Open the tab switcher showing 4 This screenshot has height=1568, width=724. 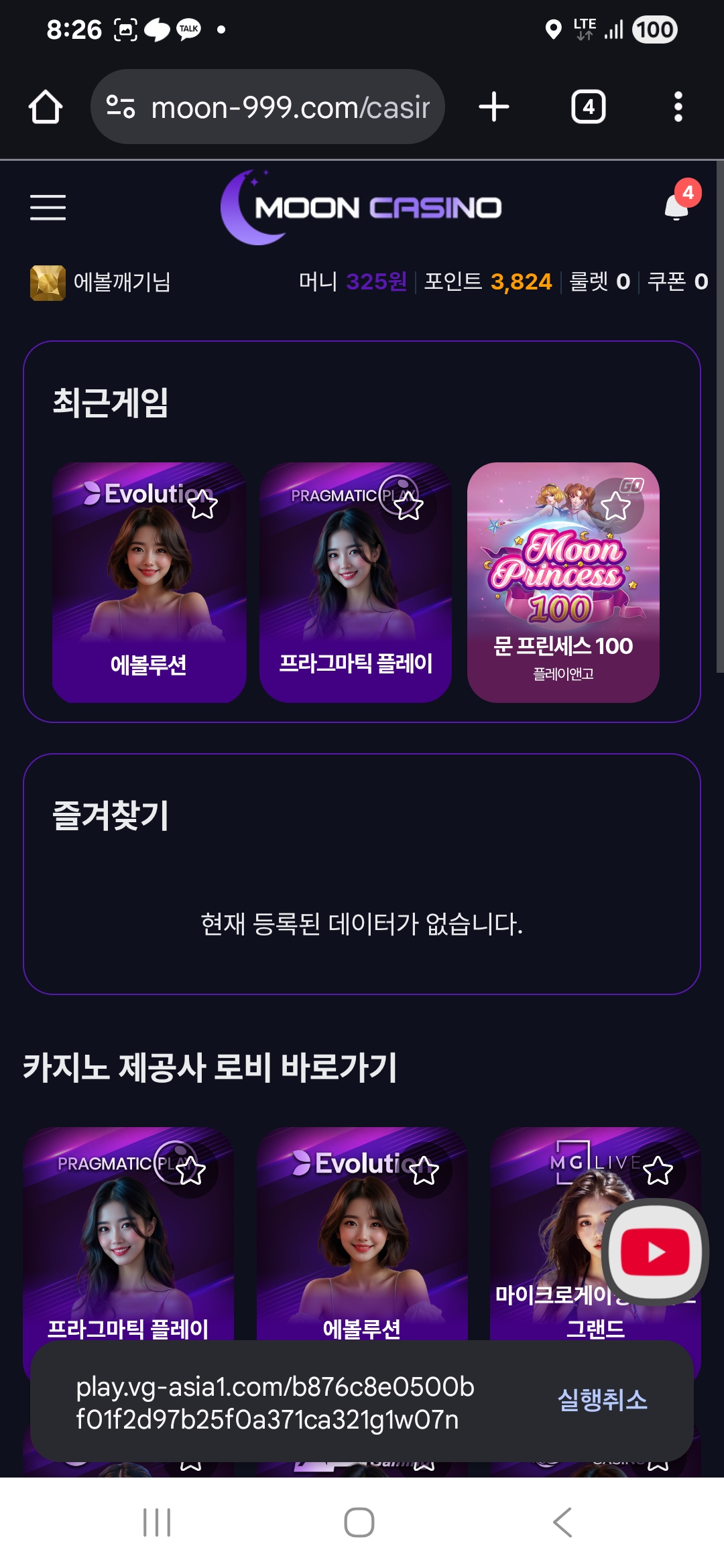click(588, 107)
